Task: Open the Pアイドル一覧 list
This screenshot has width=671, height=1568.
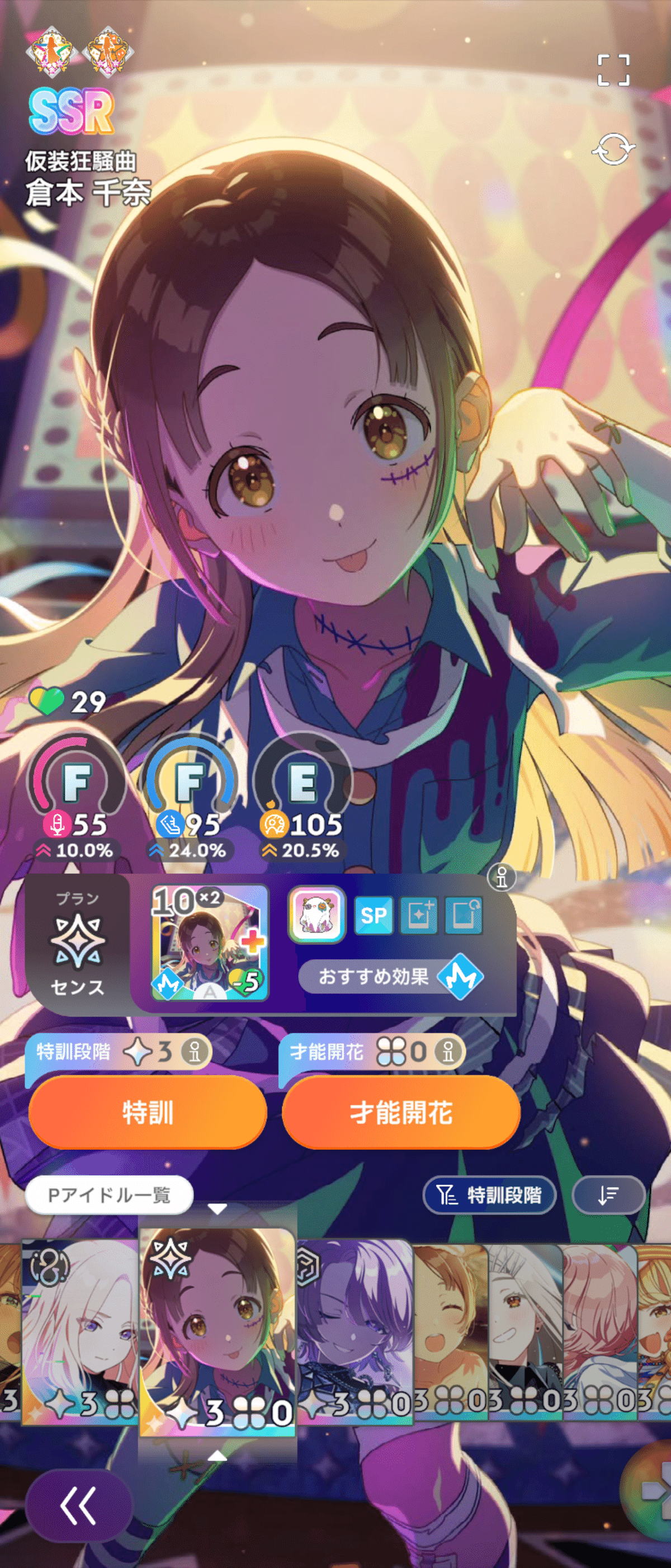Action: (110, 1195)
